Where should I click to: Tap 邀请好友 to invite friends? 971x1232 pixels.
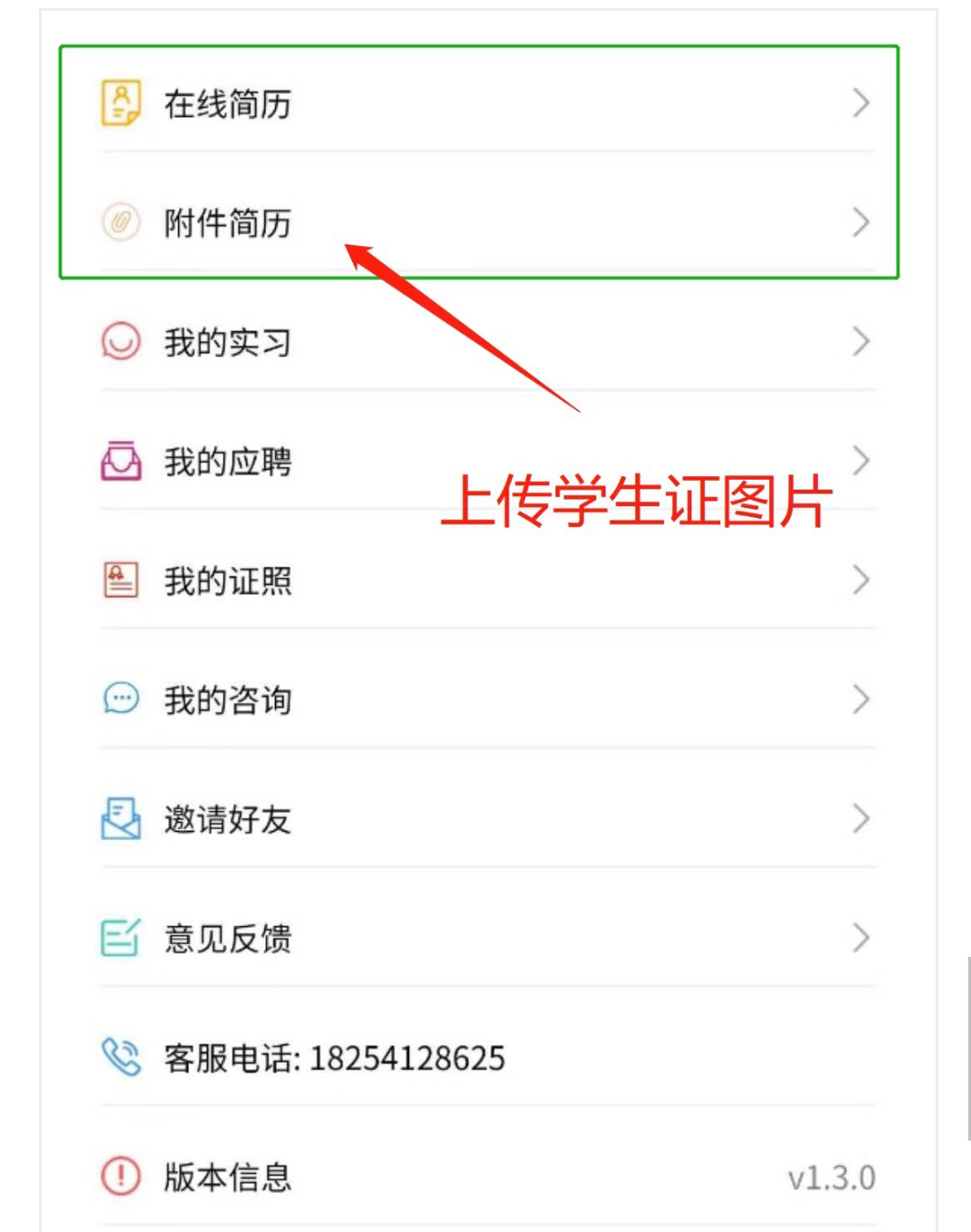pos(226,819)
